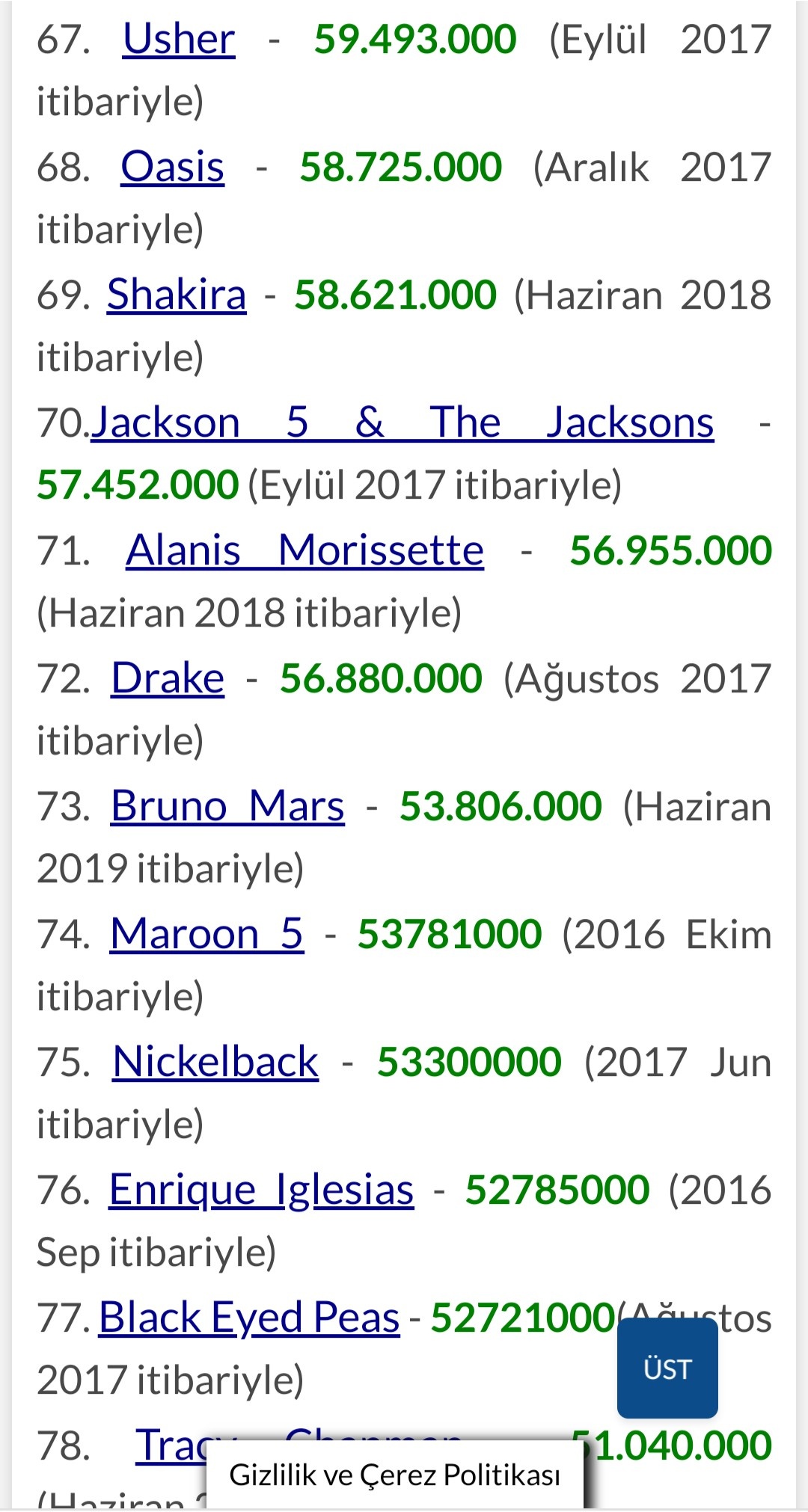Open the Oasis link
This screenshot has width=808, height=1512.
[x=172, y=167]
